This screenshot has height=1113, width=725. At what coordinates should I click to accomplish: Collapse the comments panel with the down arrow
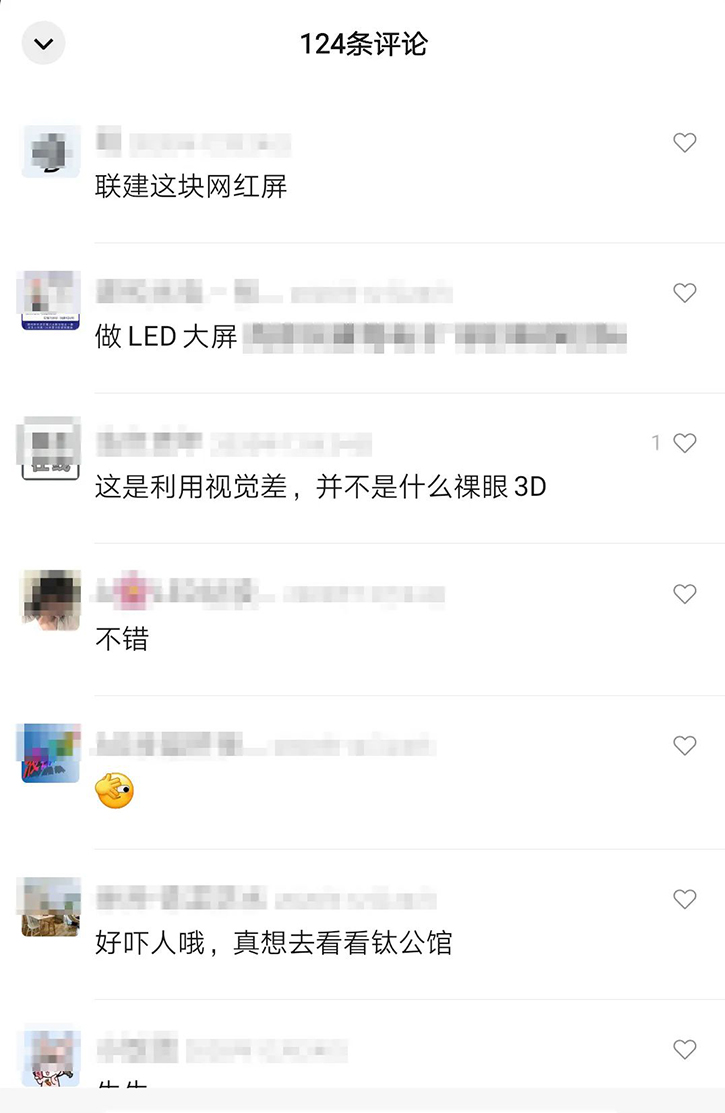point(42,43)
